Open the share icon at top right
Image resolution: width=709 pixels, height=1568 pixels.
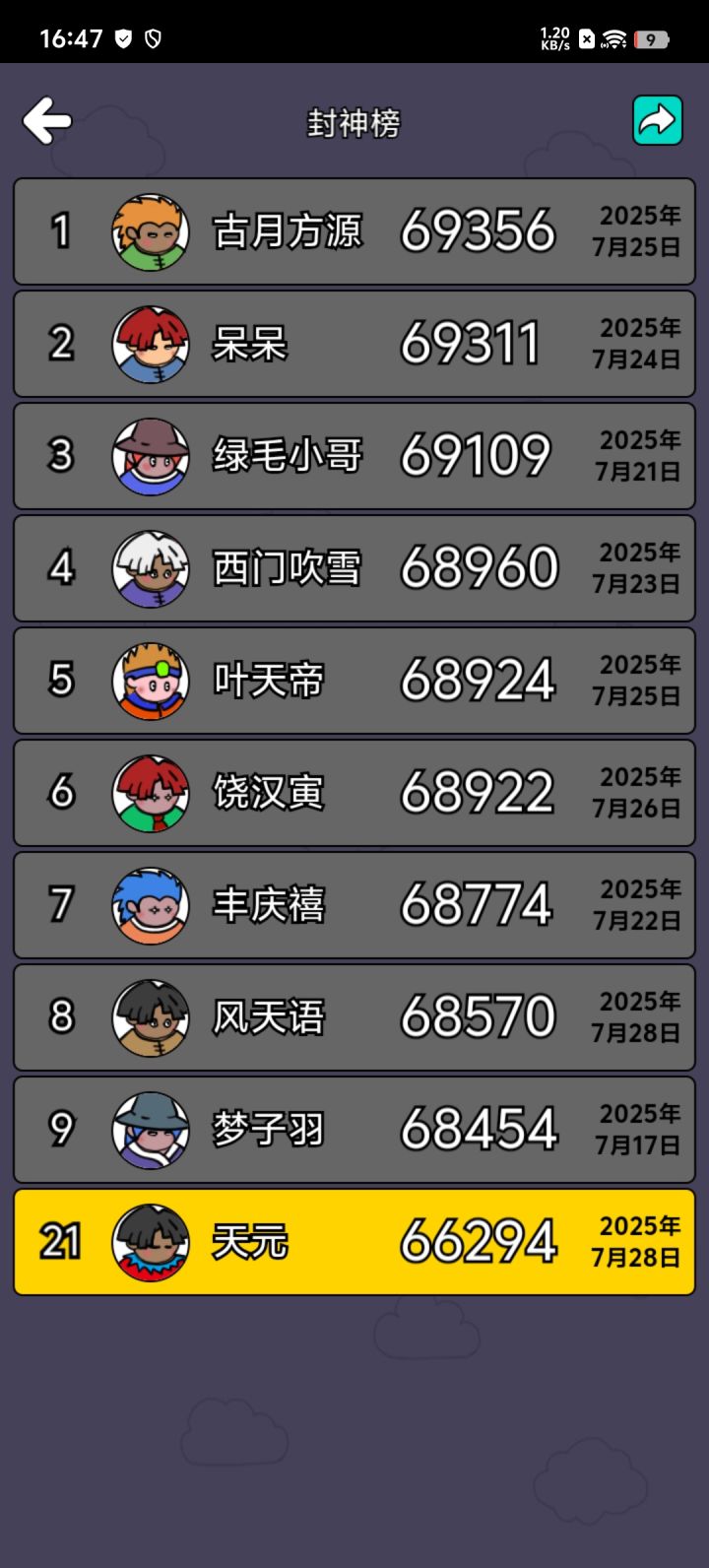point(657,120)
